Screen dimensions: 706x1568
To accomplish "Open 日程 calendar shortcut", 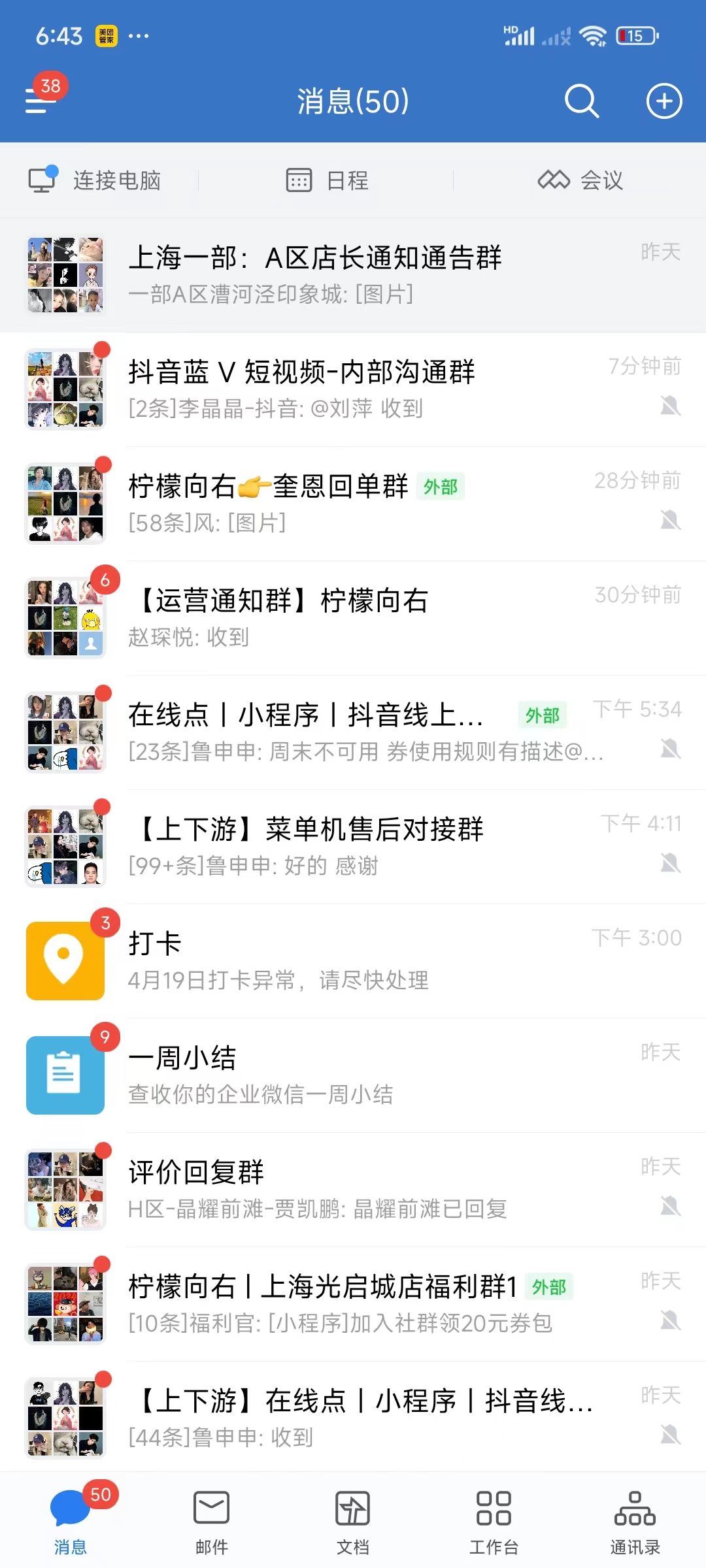I will tap(328, 180).
